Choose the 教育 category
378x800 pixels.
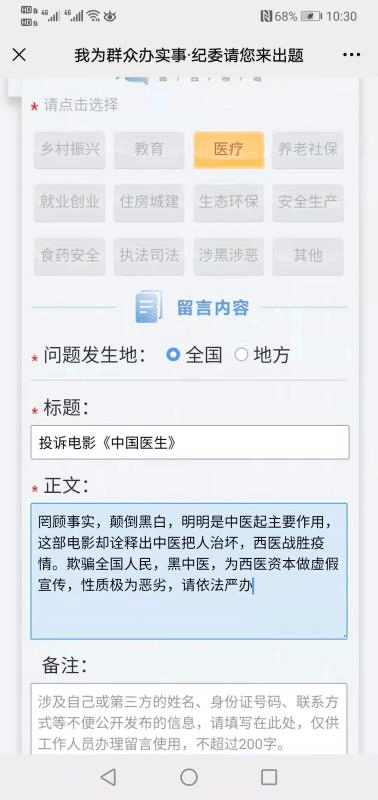tap(149, 149)
